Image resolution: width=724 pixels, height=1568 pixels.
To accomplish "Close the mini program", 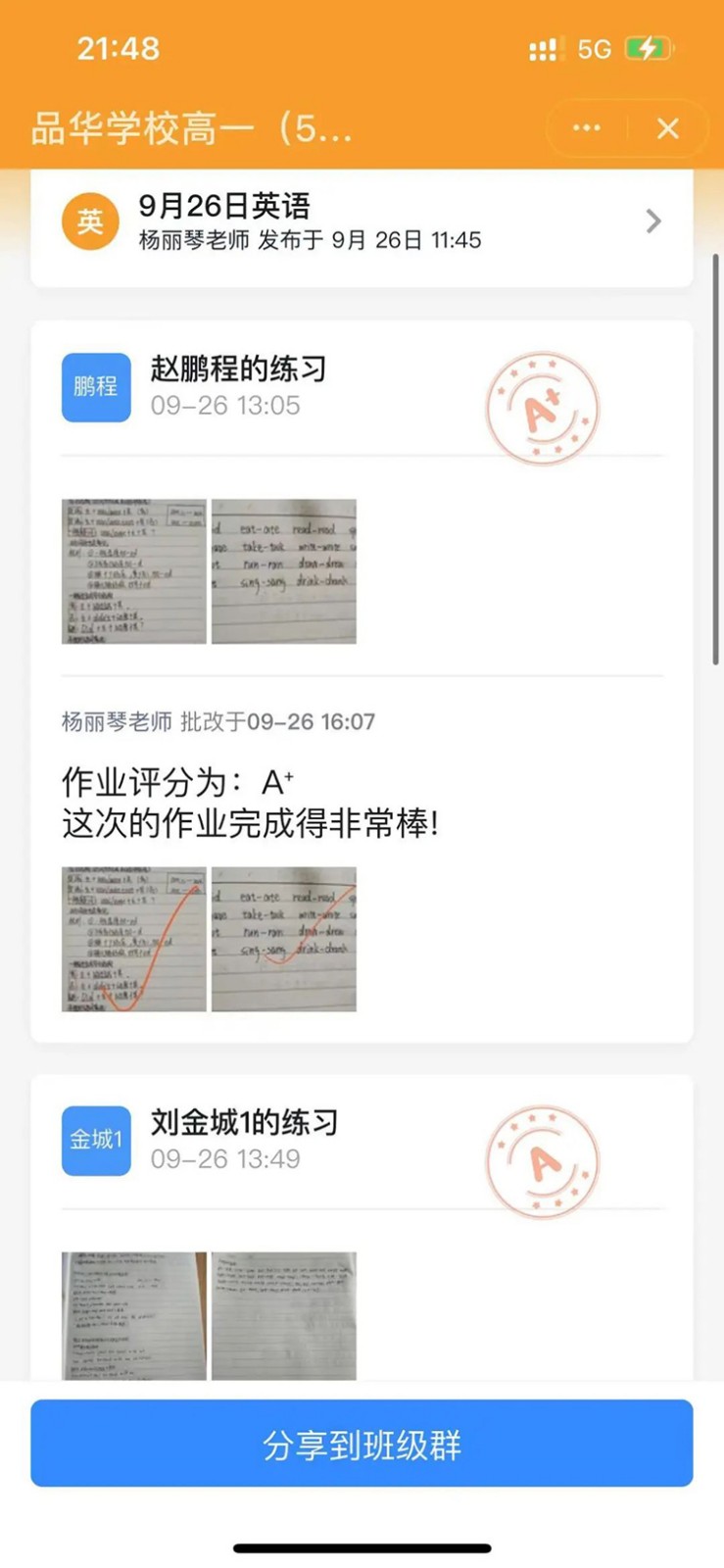I will 668,128.
